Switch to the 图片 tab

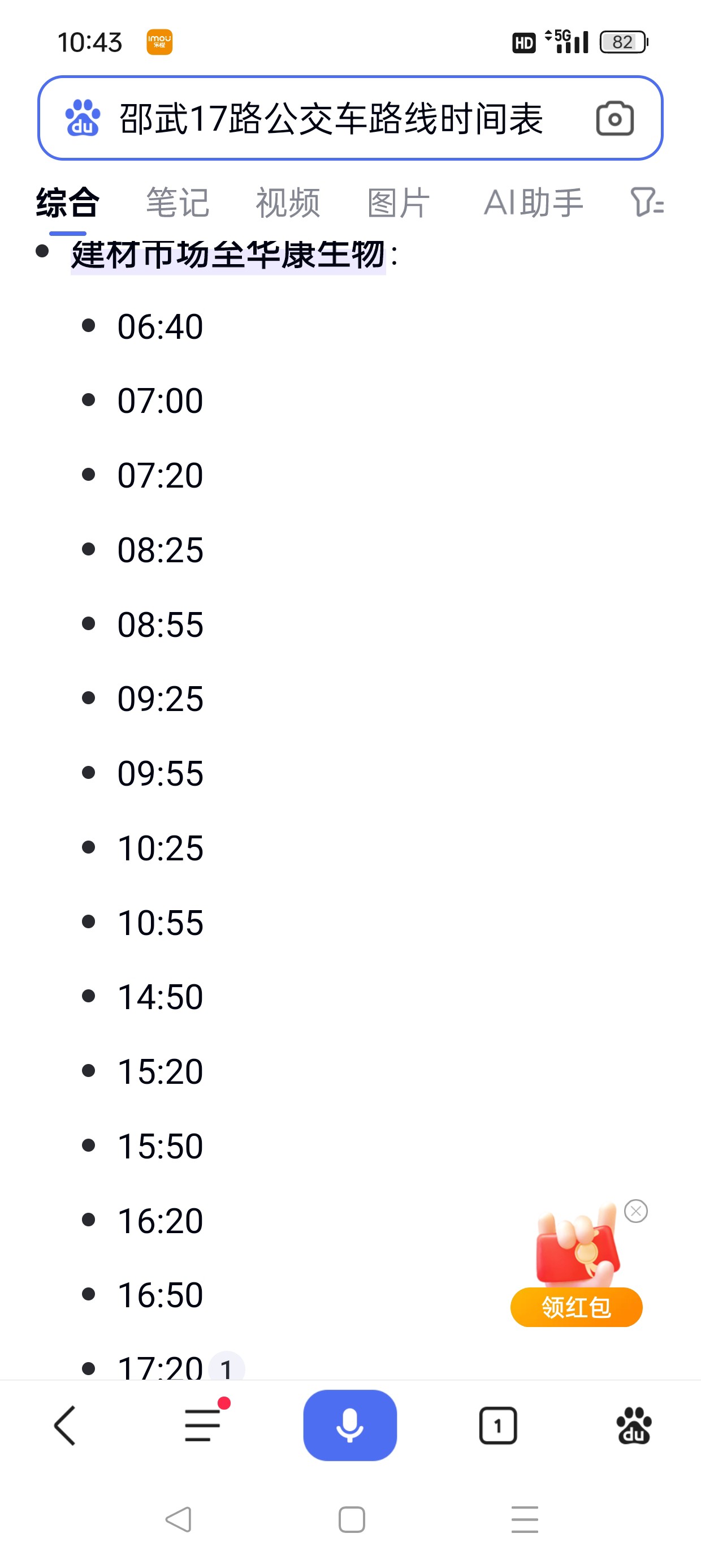pyautogui.click(x=399, y=203)
